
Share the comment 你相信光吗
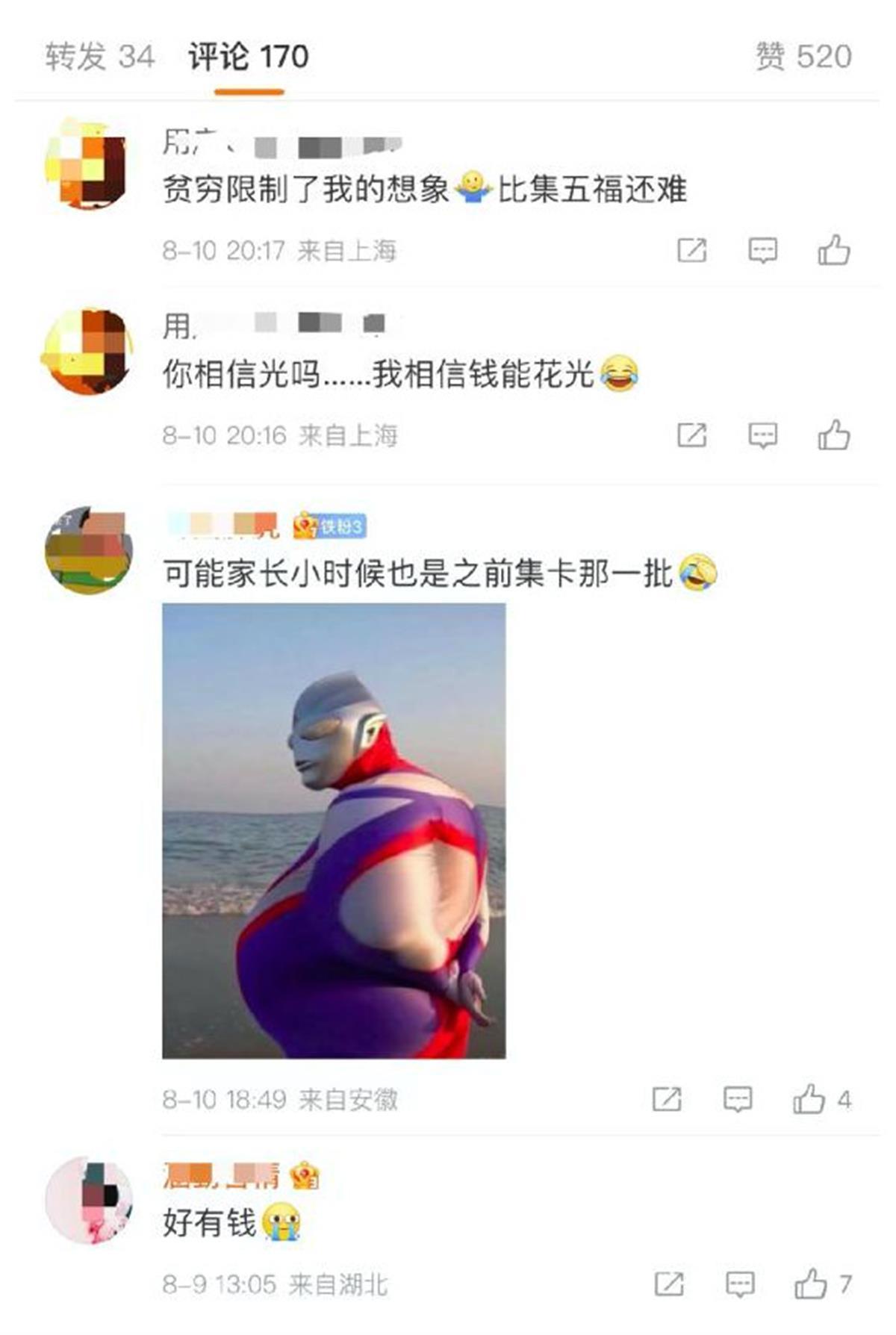[691, 435]
